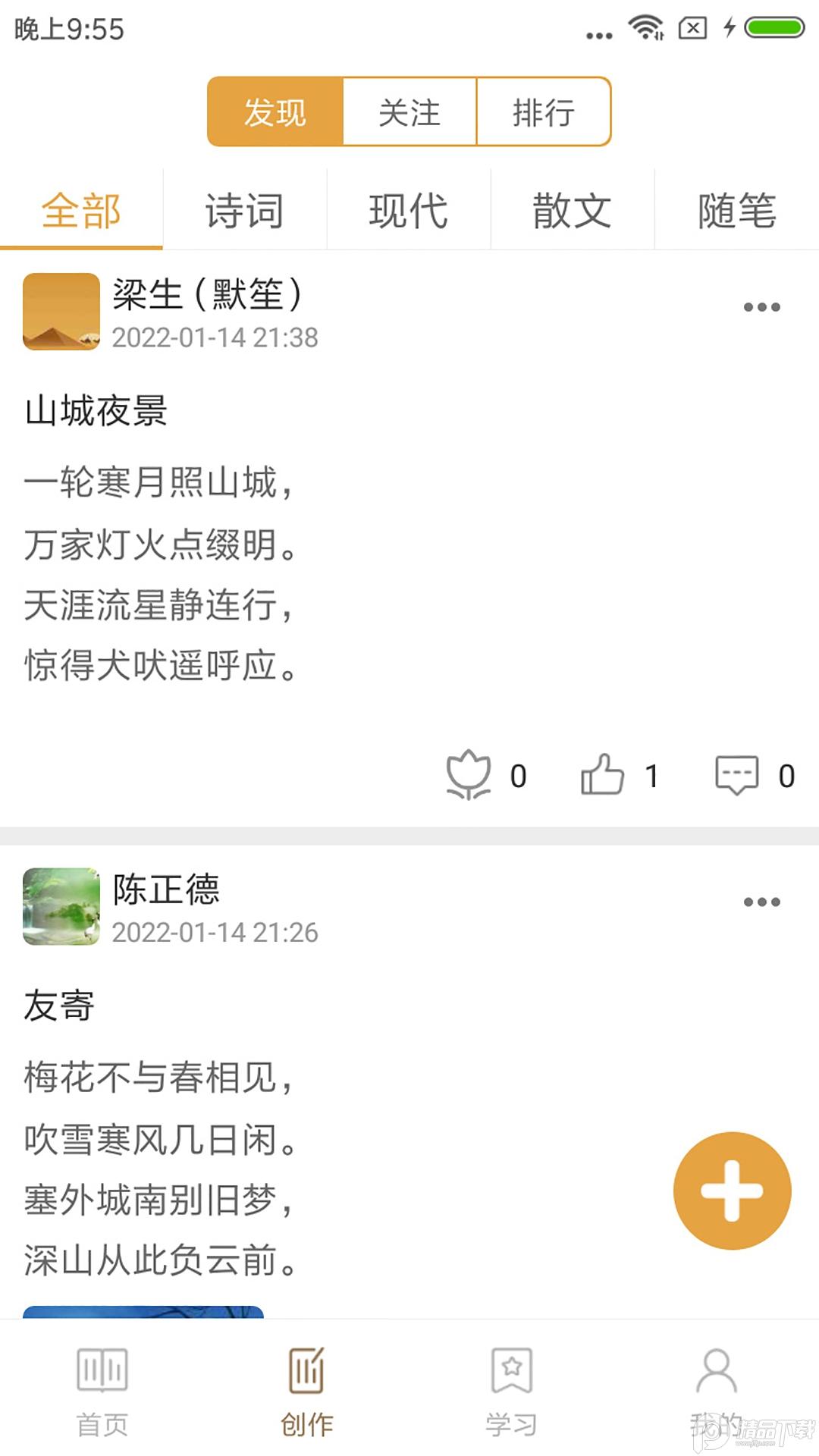Open comments on 梁生's poem
819x1456 pixels.
(738, 775)
